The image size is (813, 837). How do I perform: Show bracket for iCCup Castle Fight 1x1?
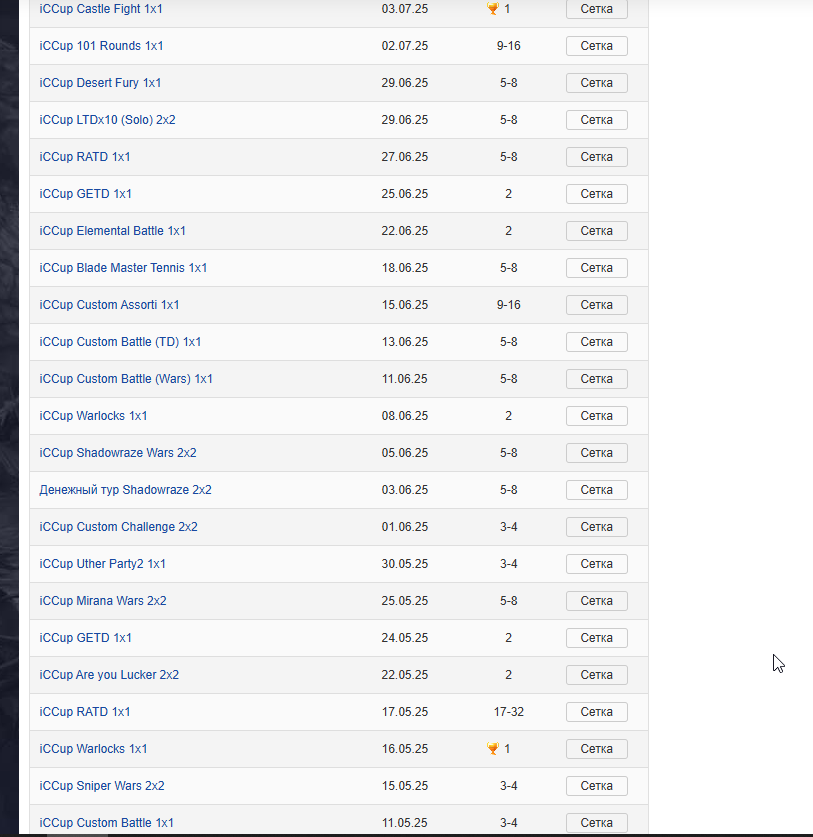click(x=596, y=9)
